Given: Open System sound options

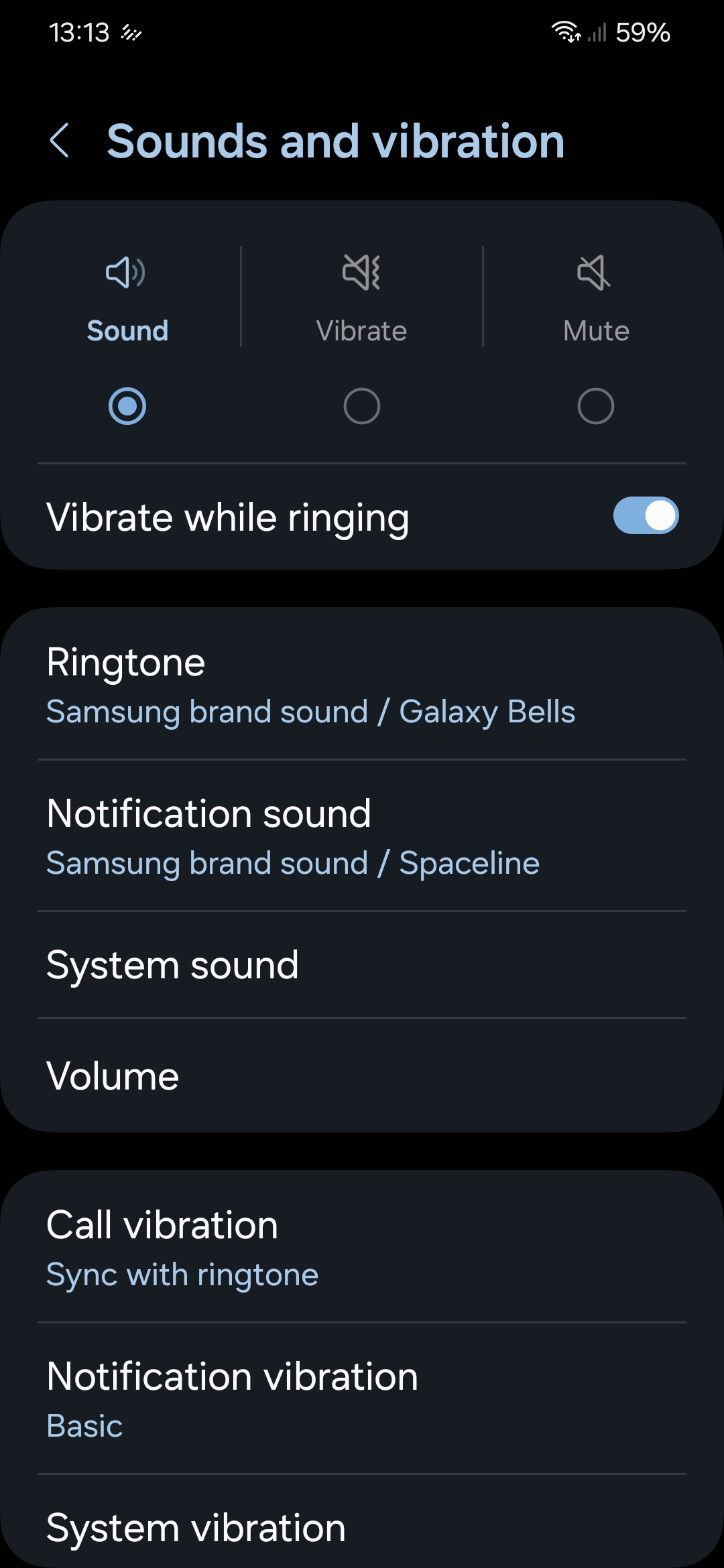Looking at the screenshot, I should pyautogui.click(x=362, y=964).
